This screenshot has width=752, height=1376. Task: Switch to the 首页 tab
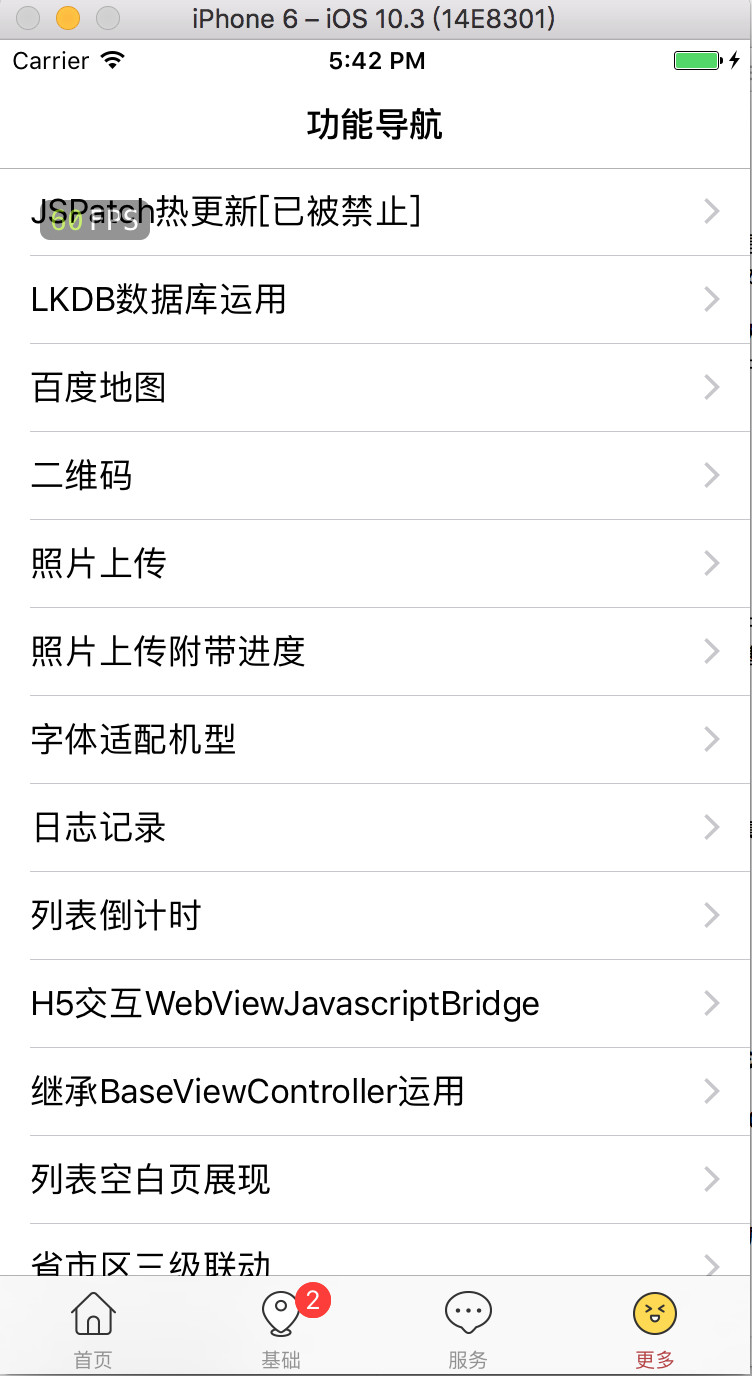[94, 1327]
